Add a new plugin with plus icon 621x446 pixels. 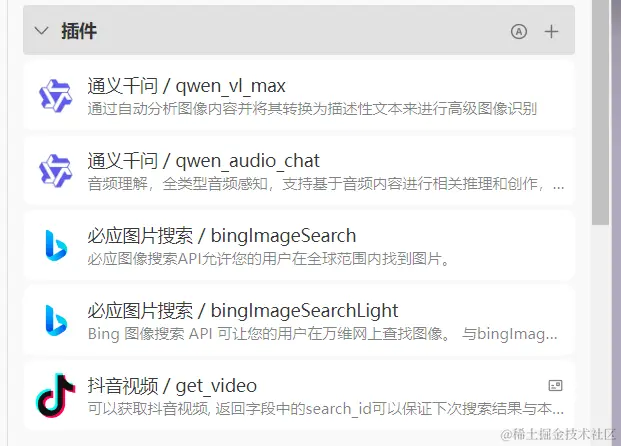point(551,31)
